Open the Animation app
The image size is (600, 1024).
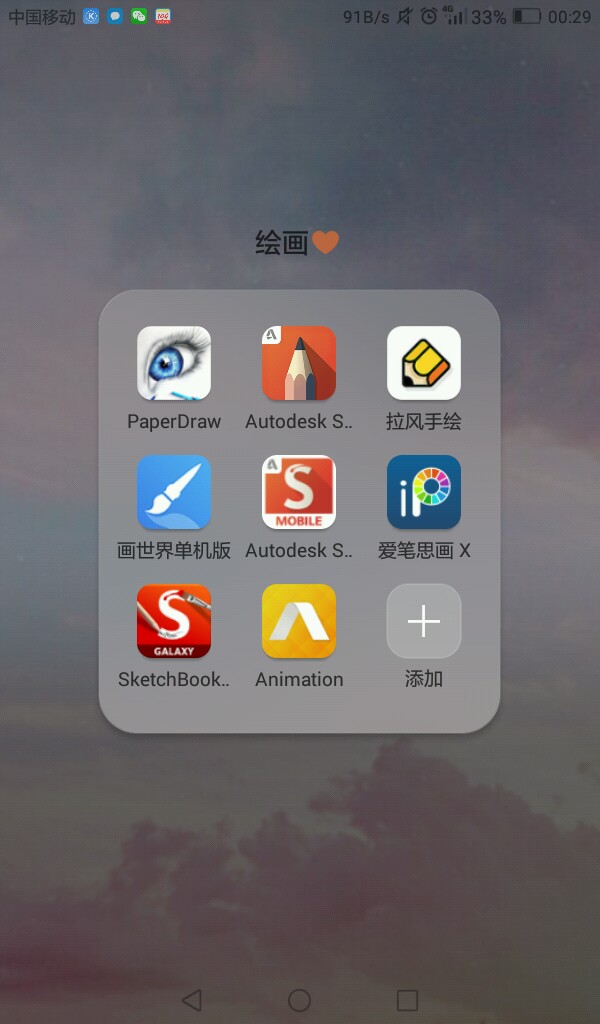point(299,621)
